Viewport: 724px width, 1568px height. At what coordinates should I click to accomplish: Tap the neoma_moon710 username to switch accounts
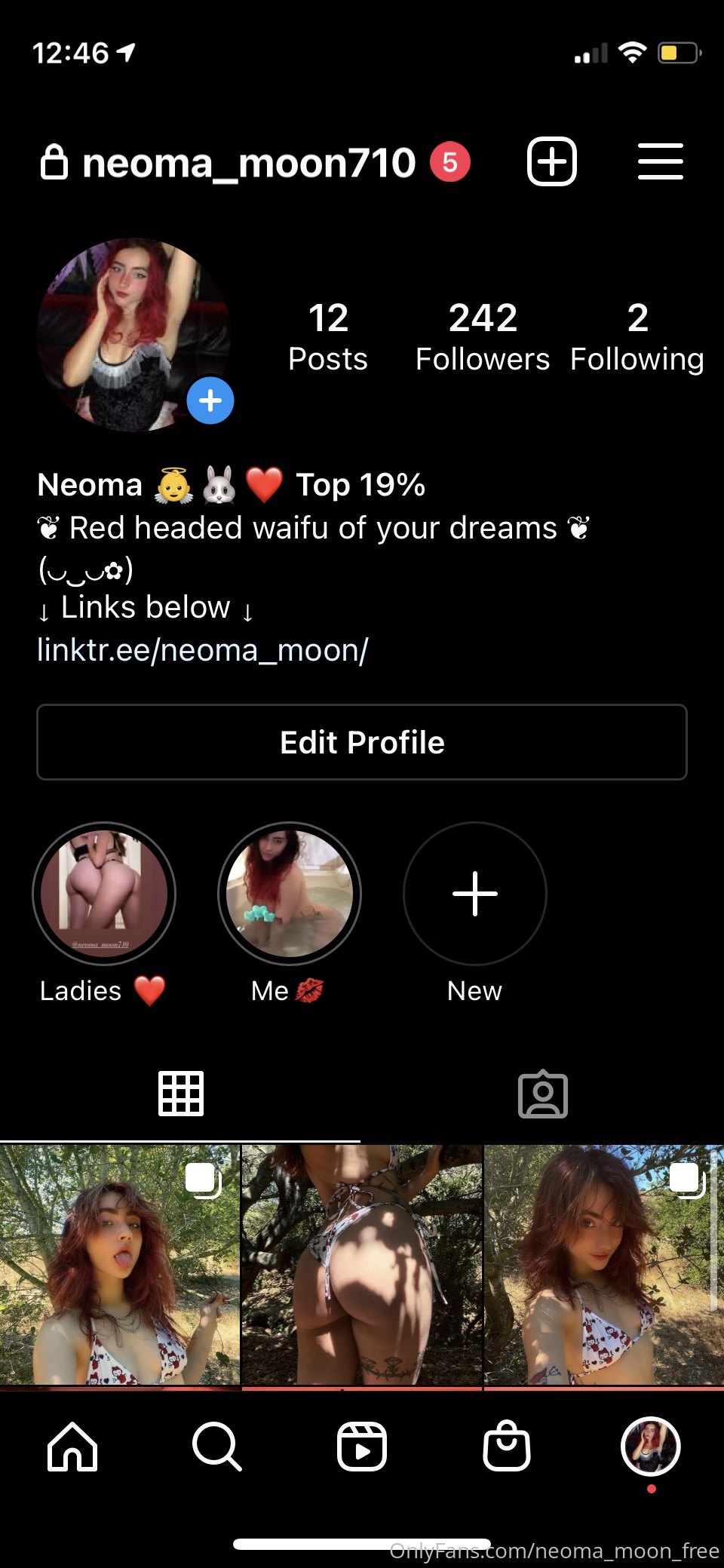click(249, 162)
